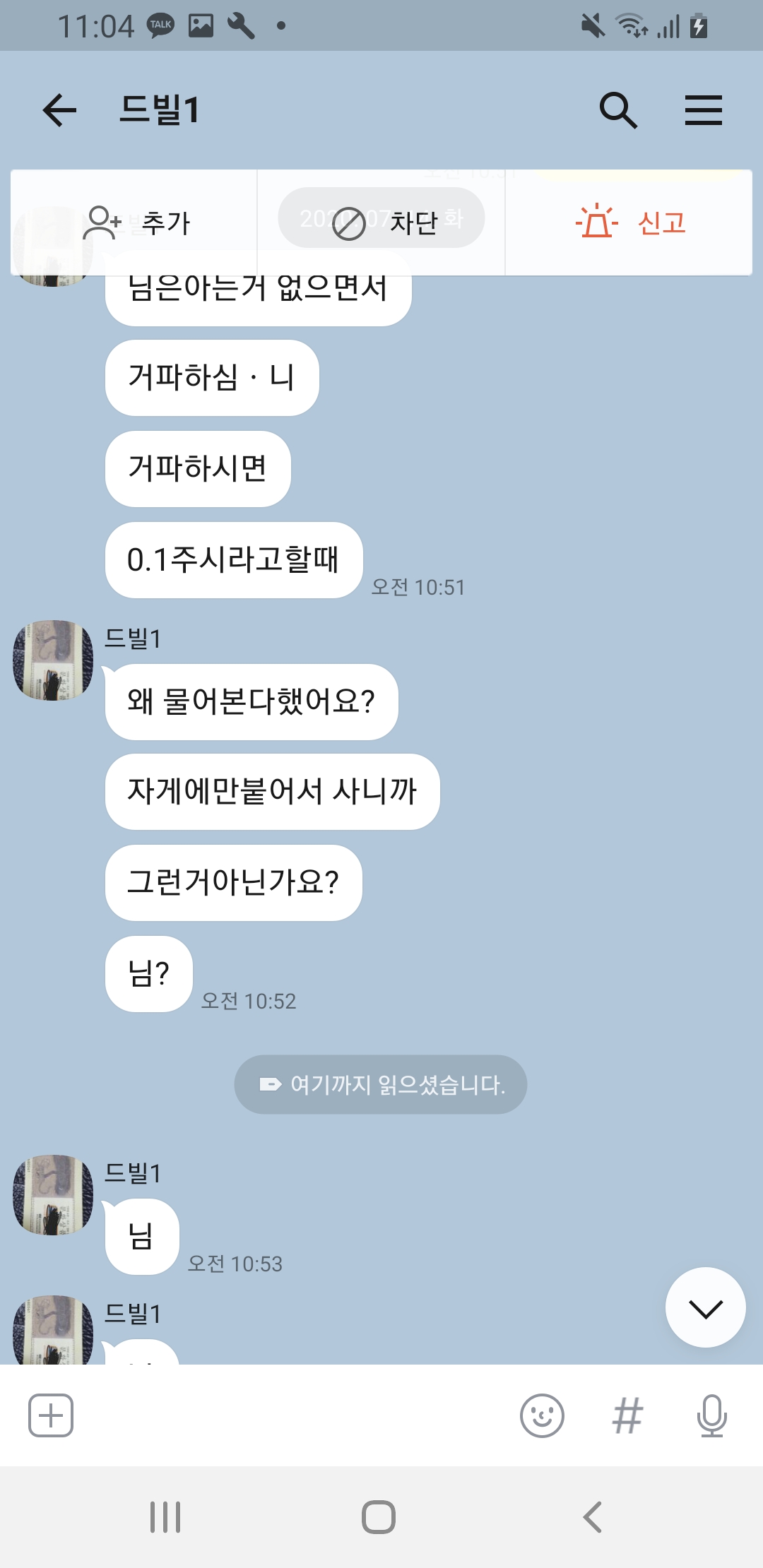This screenshot has height=1568, width=763.
Task: Open 드빌1's profile picture above 왜 물어본다했어요?
Action: click(x=53, y=660)
